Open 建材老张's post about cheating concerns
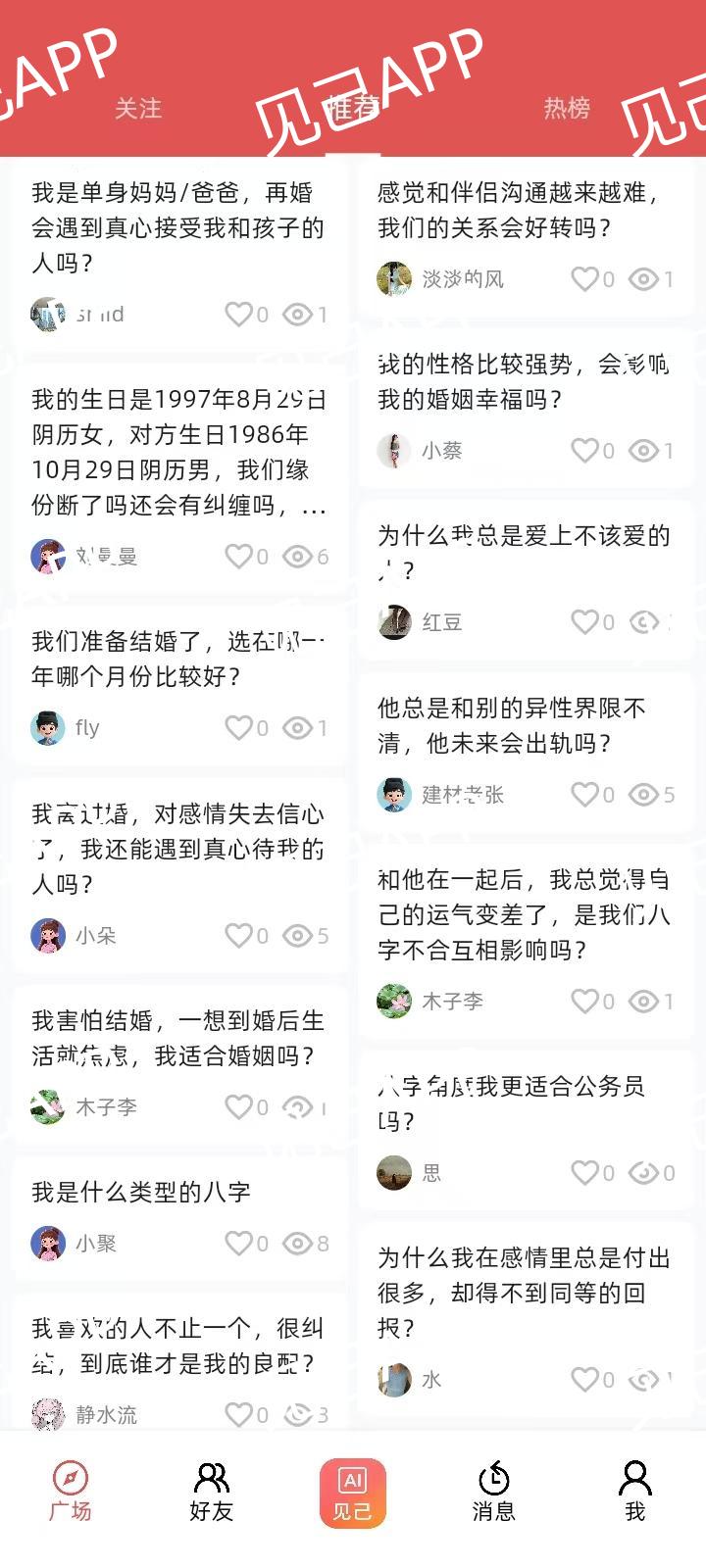Viewport: 706px width, 1568px height. tap(524, 725)
